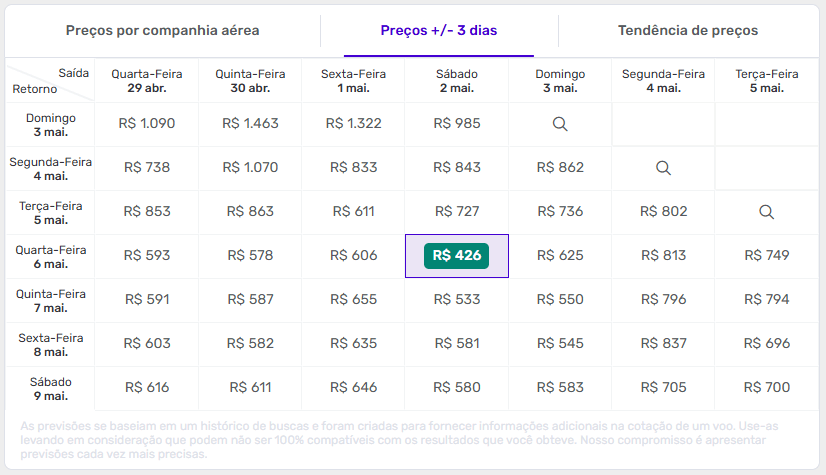Choose the R$ 578 fare cell

(250, 256)
